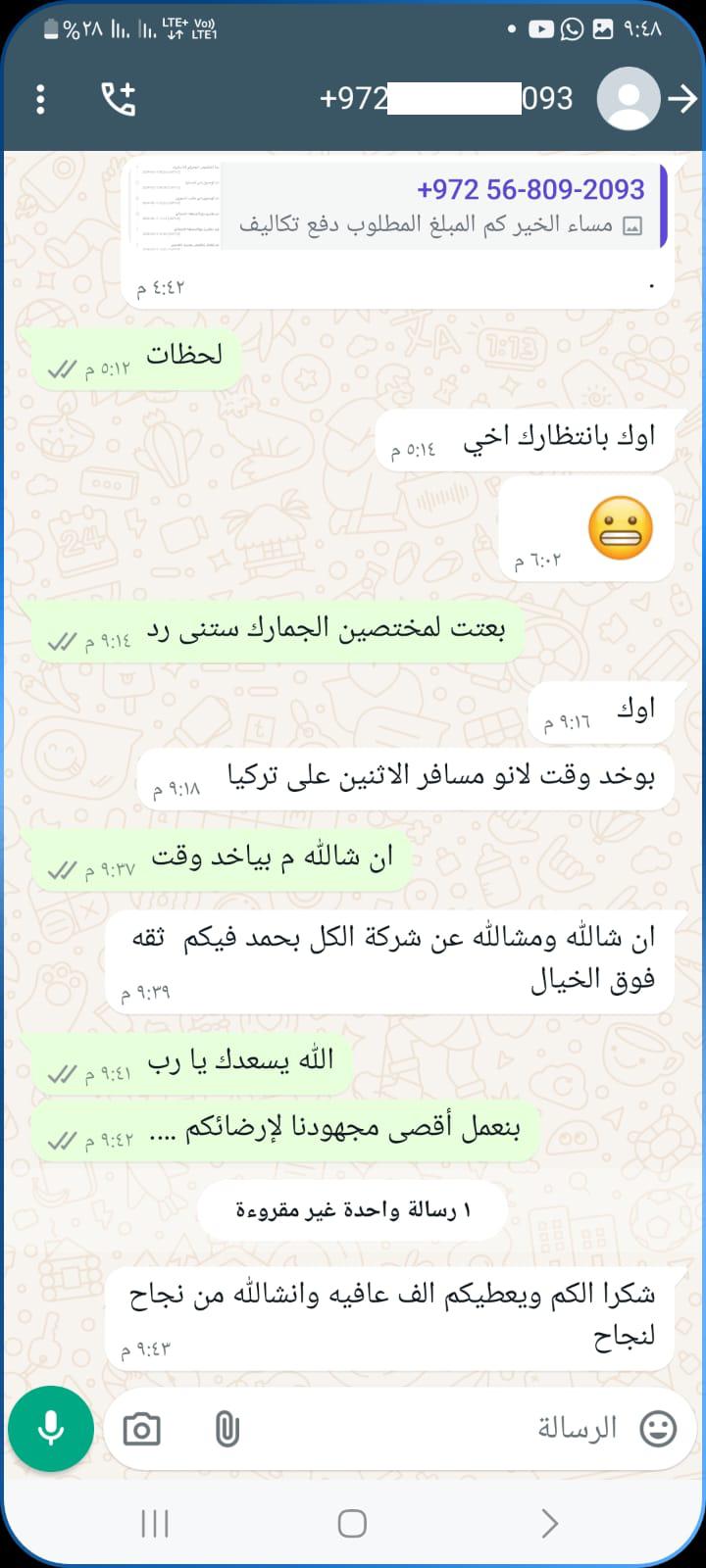Attach a file with the paperclip
This screenshot has height=1568, width=706.
pyautogui.click(x=227, y=1430)
